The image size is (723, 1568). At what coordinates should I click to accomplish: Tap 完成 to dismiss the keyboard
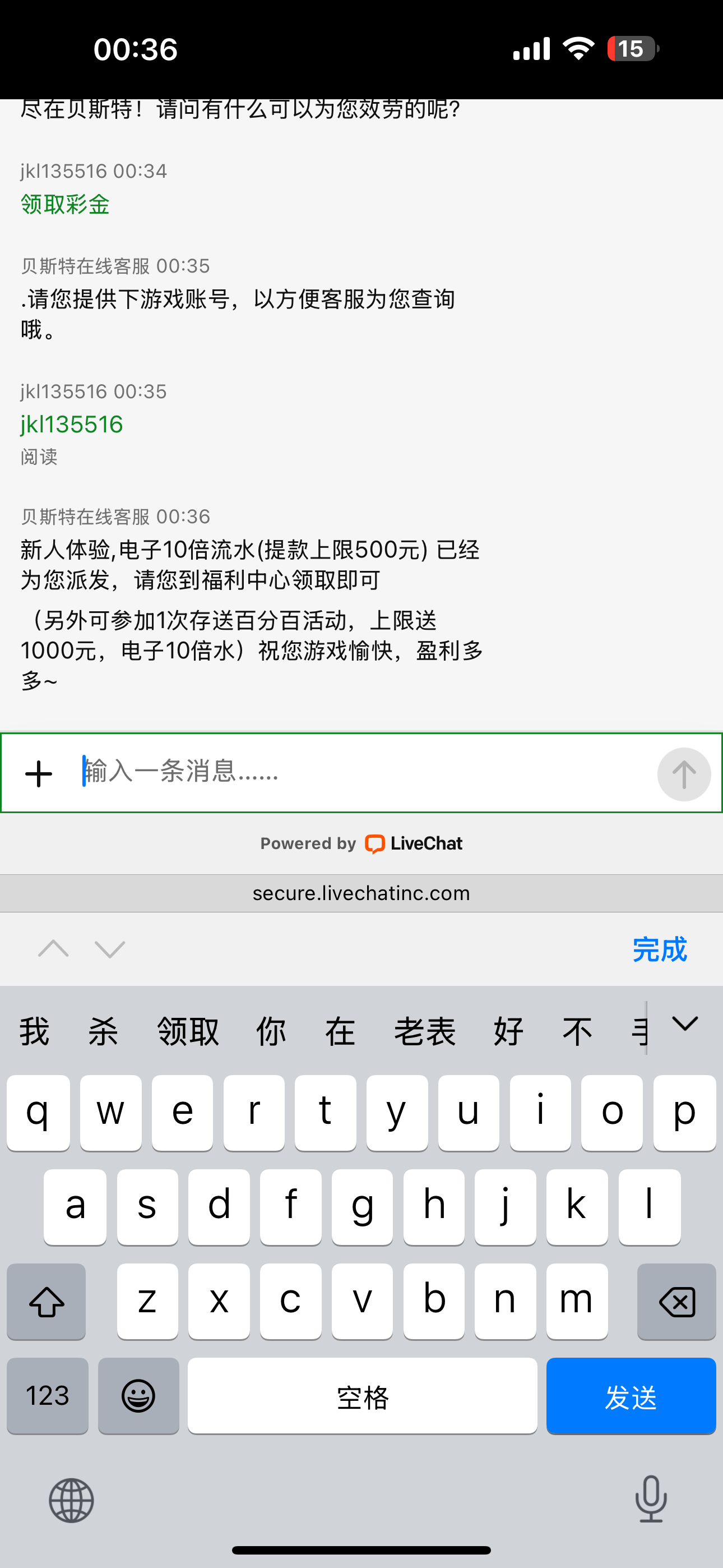660,948
